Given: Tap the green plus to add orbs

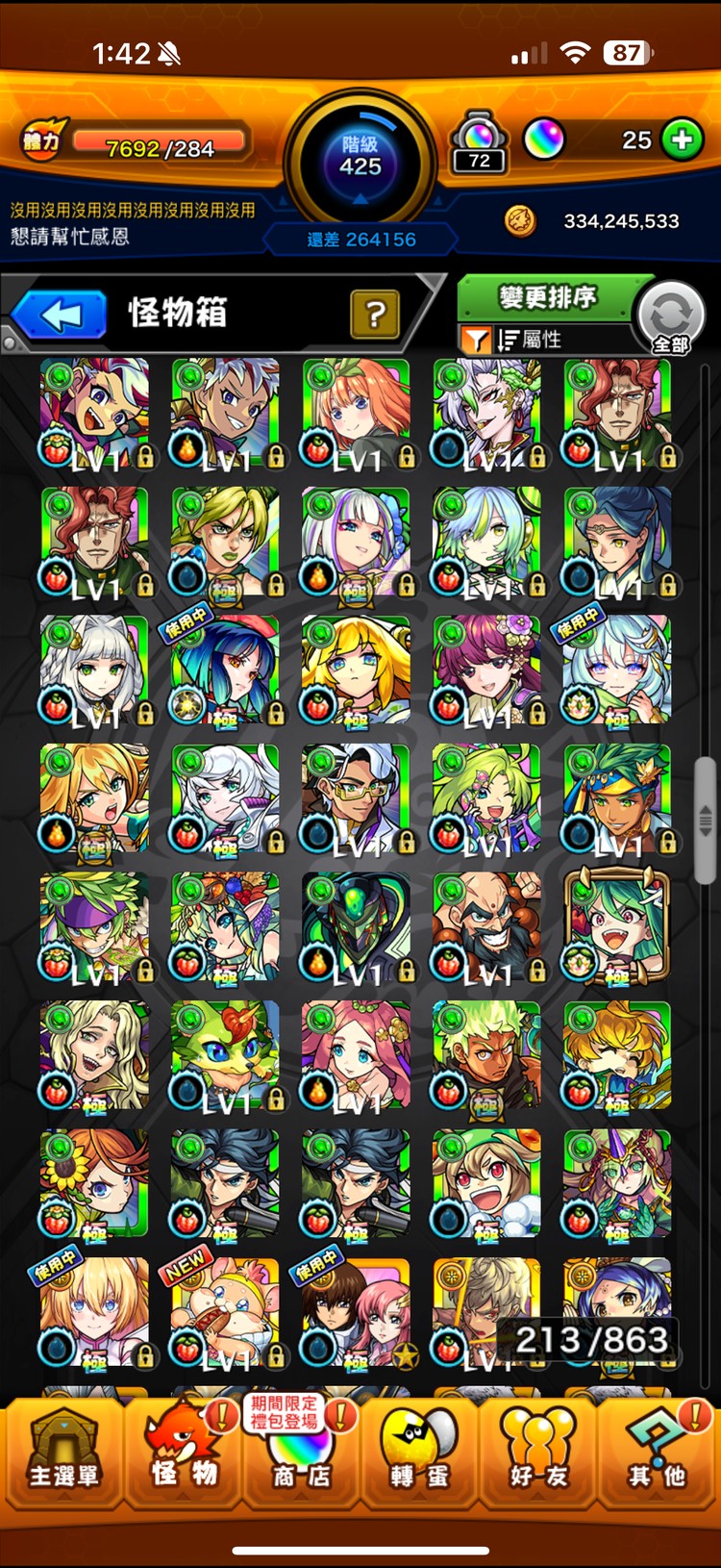Looking at the screenshot, I should (682, 140).
